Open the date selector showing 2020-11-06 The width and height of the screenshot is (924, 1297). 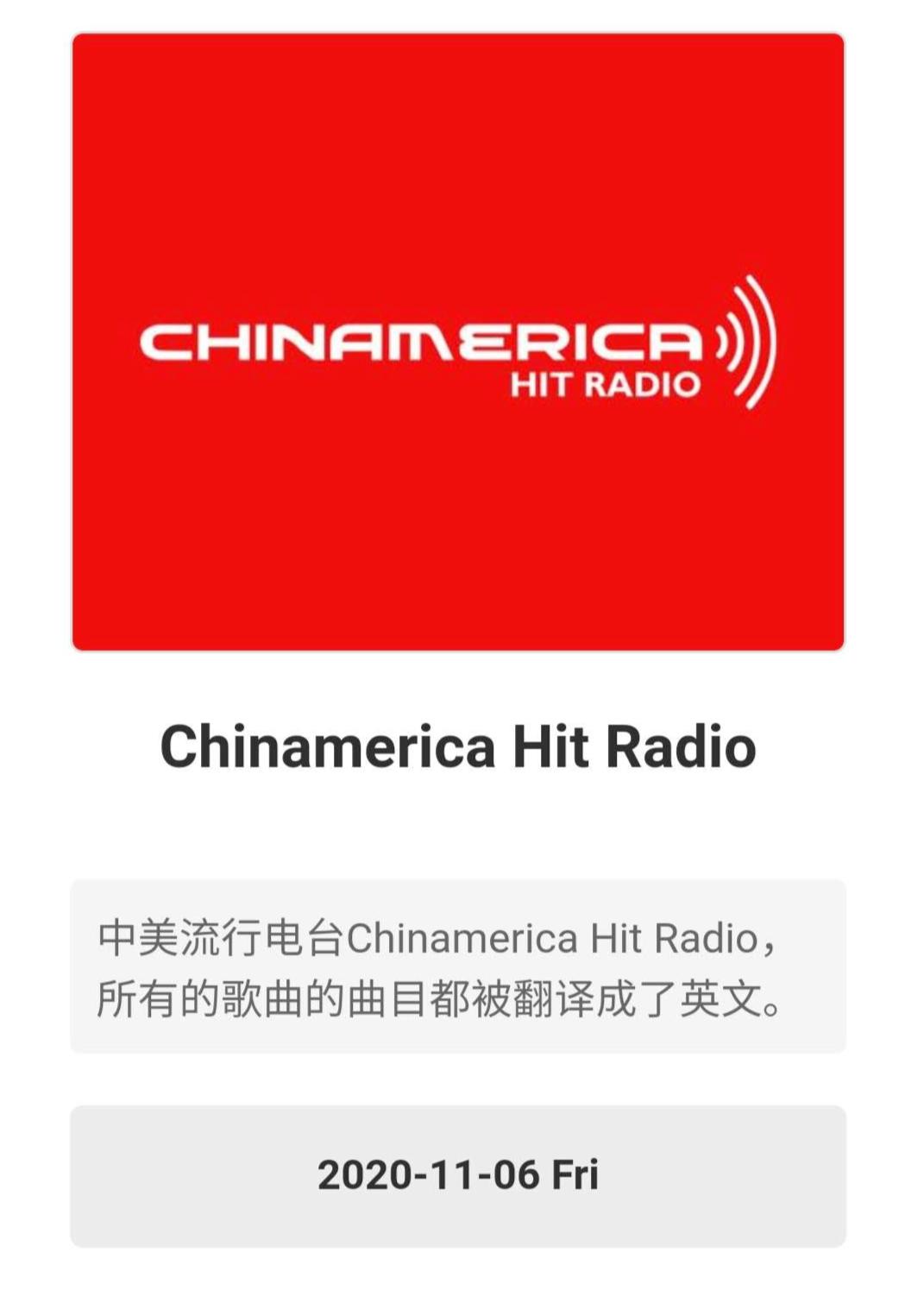pos(462,1173)
